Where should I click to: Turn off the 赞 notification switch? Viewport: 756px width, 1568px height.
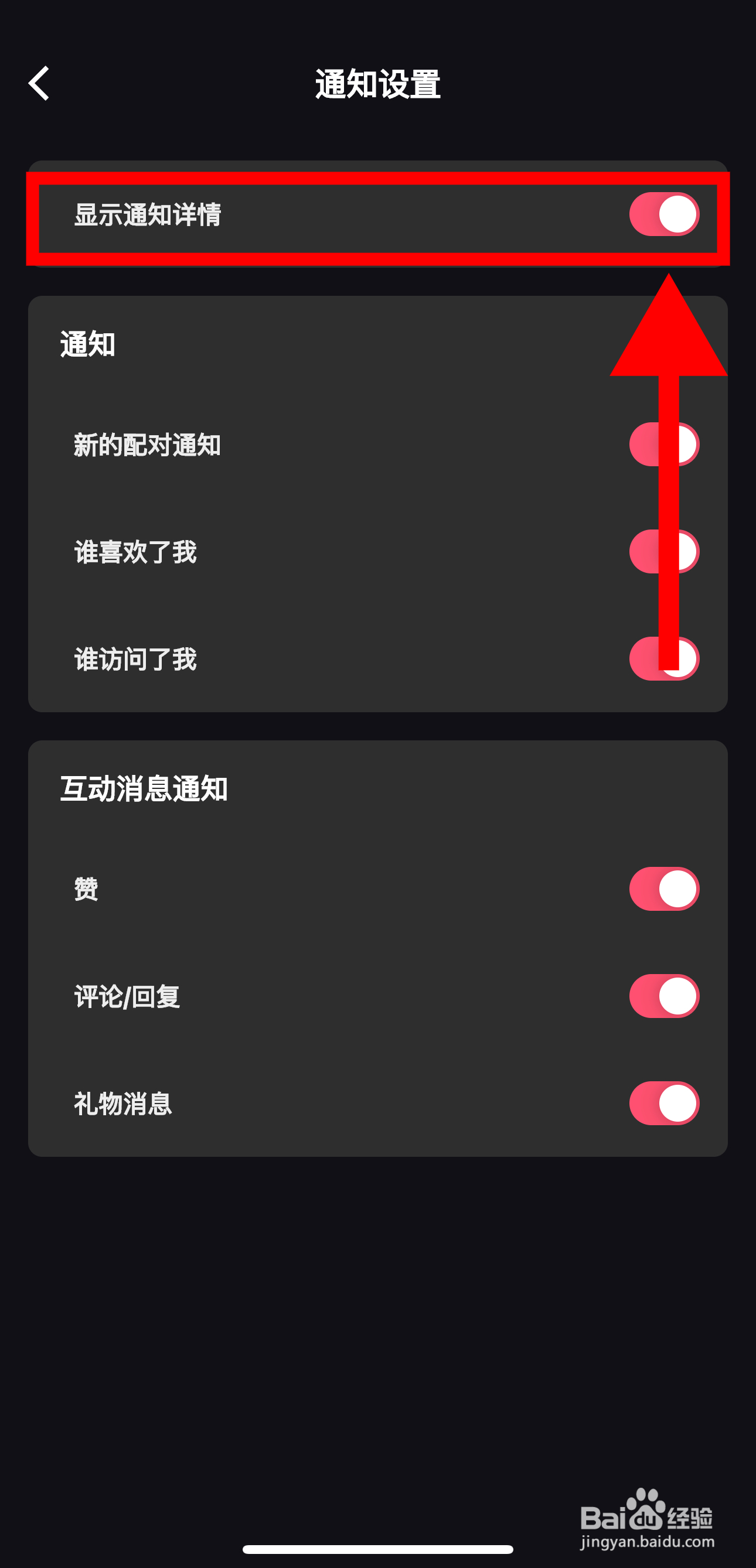pyautogui.click(x=663, y=889)
